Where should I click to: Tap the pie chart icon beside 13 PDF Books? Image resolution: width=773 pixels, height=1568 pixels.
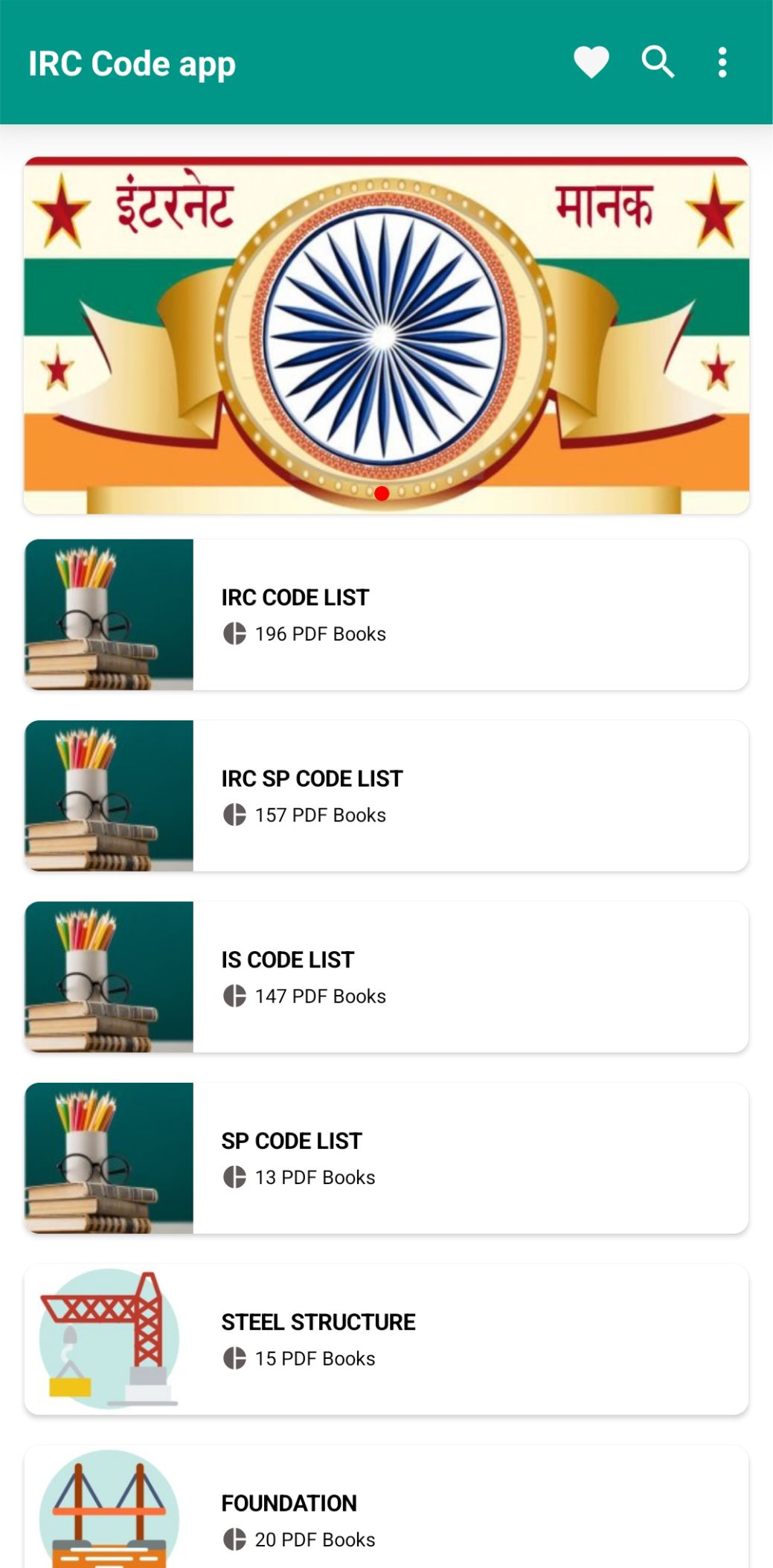click(234, 1177)
